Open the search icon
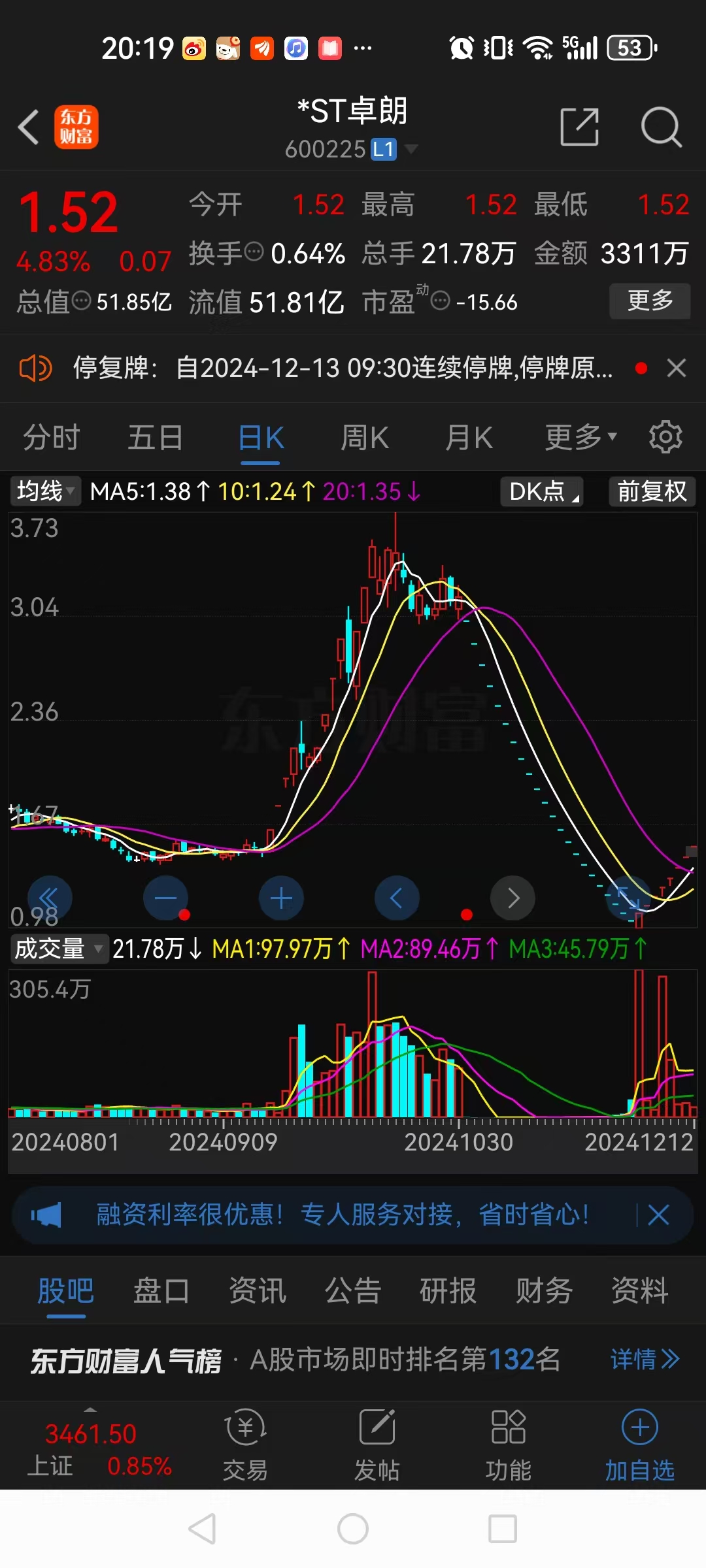Viewport: 706px width, 1568px height. coord(662,127)
